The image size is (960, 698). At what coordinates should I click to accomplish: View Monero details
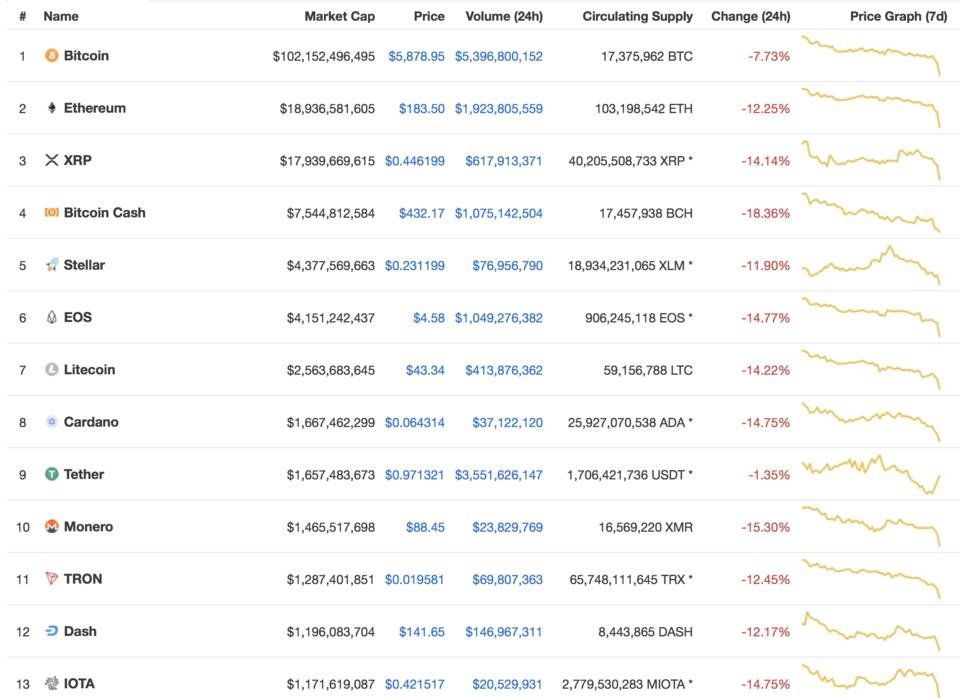(88, 527)
